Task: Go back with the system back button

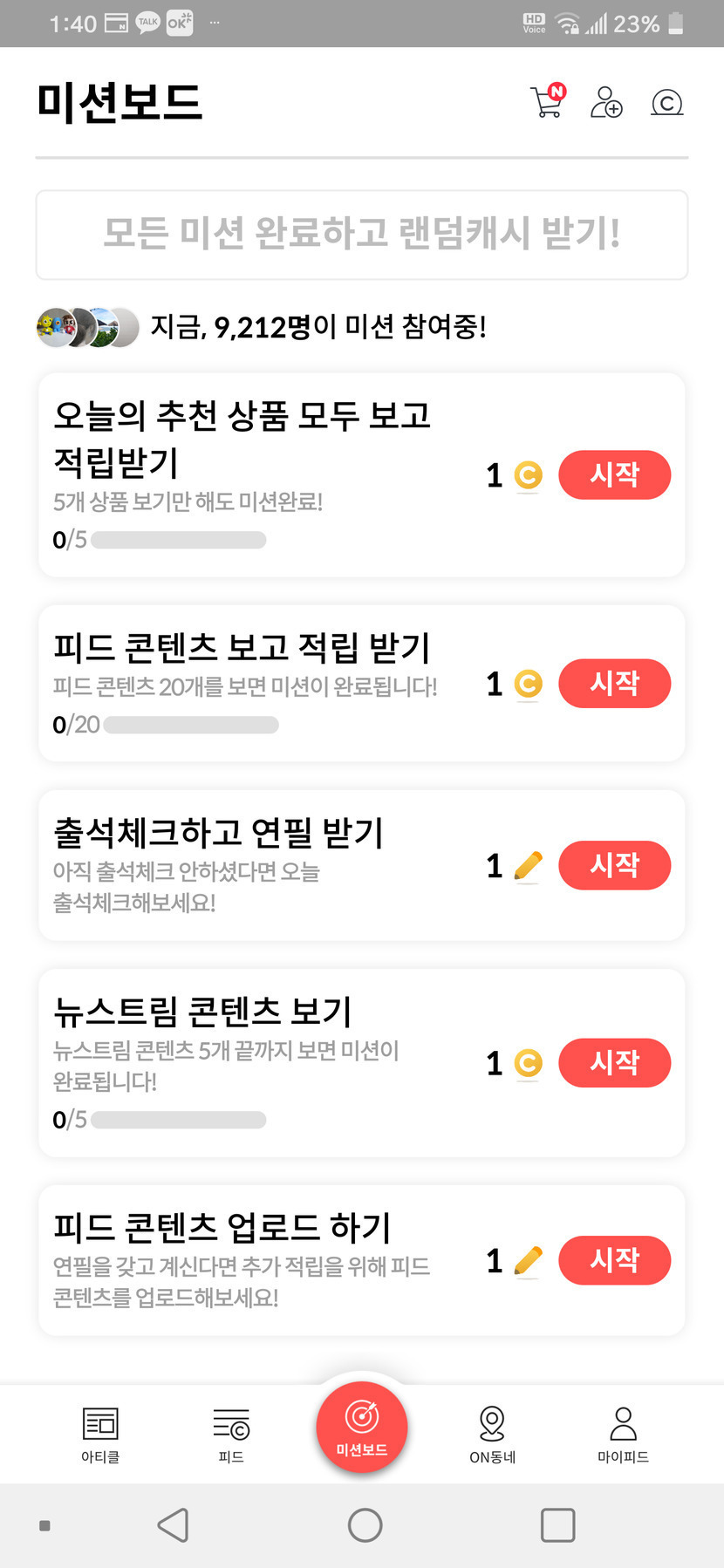Action: (173, 1525)
